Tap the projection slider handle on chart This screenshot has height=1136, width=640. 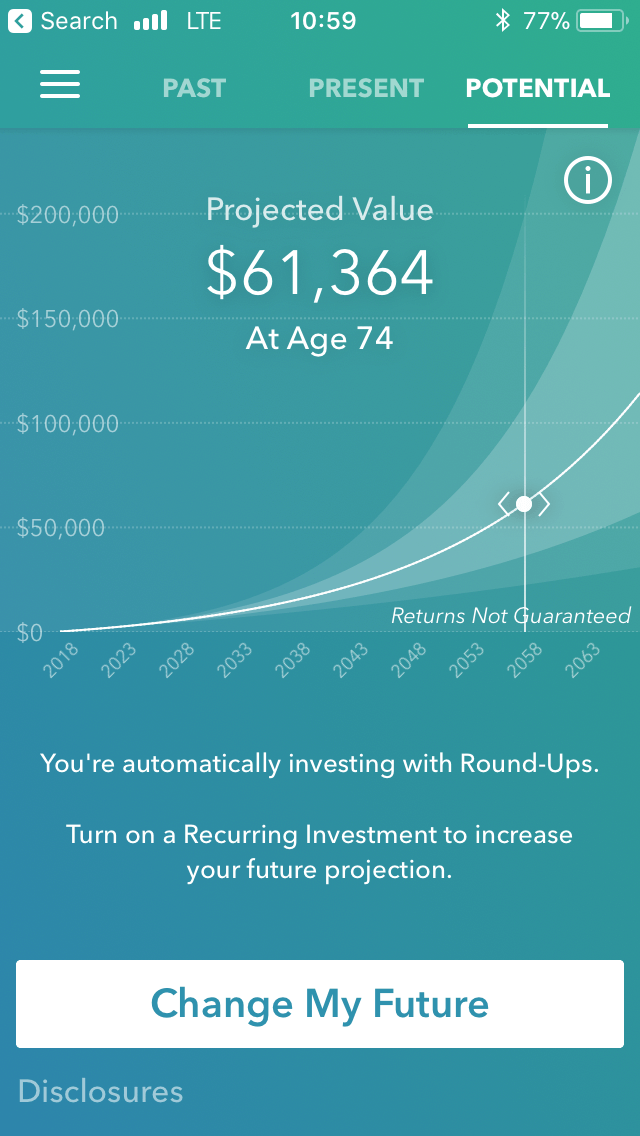(x=523, y=504)
